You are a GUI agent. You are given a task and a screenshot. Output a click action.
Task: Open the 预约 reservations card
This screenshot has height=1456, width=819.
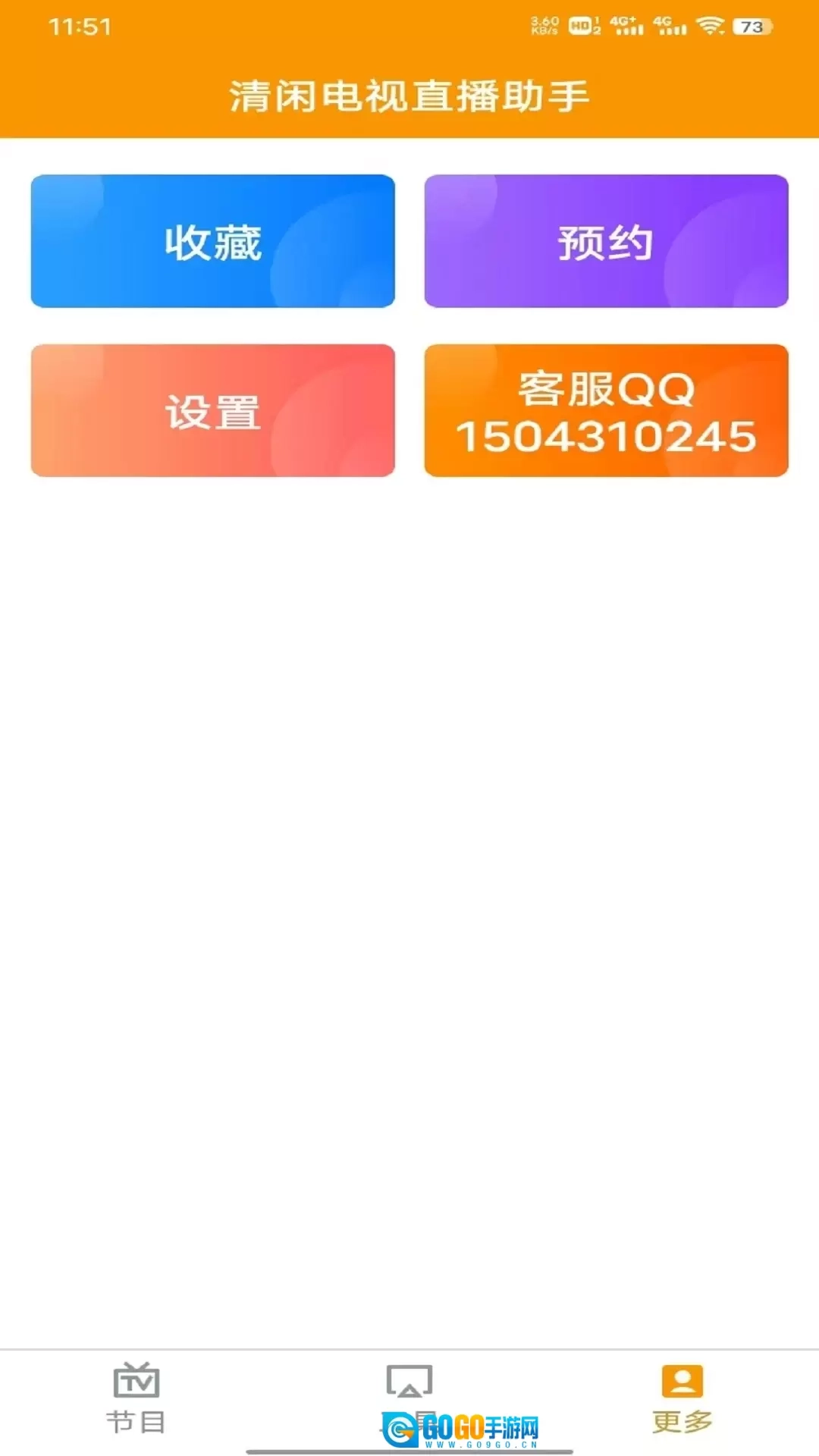(x=606, y=241)
